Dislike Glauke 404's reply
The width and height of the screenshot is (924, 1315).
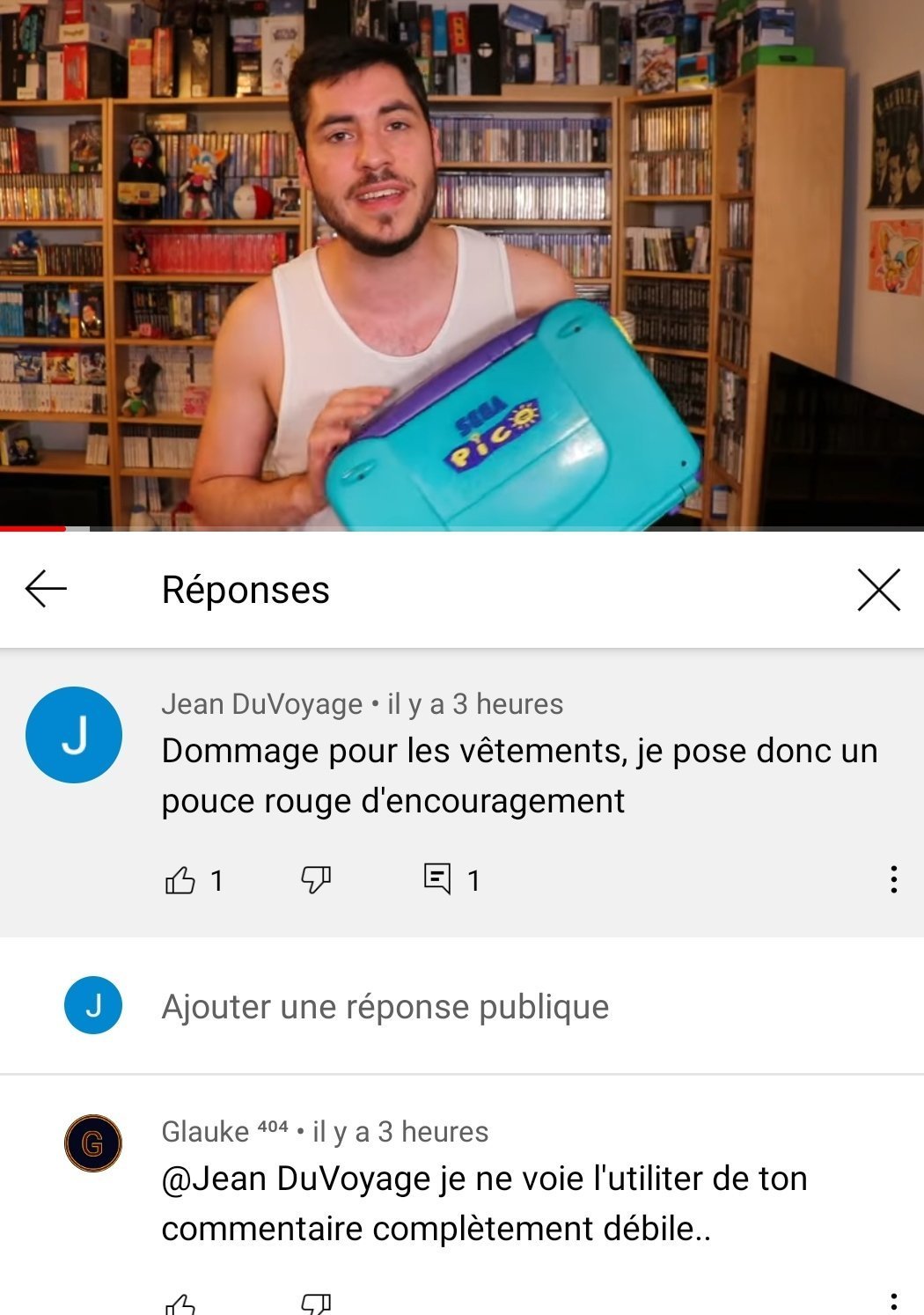316,1304
